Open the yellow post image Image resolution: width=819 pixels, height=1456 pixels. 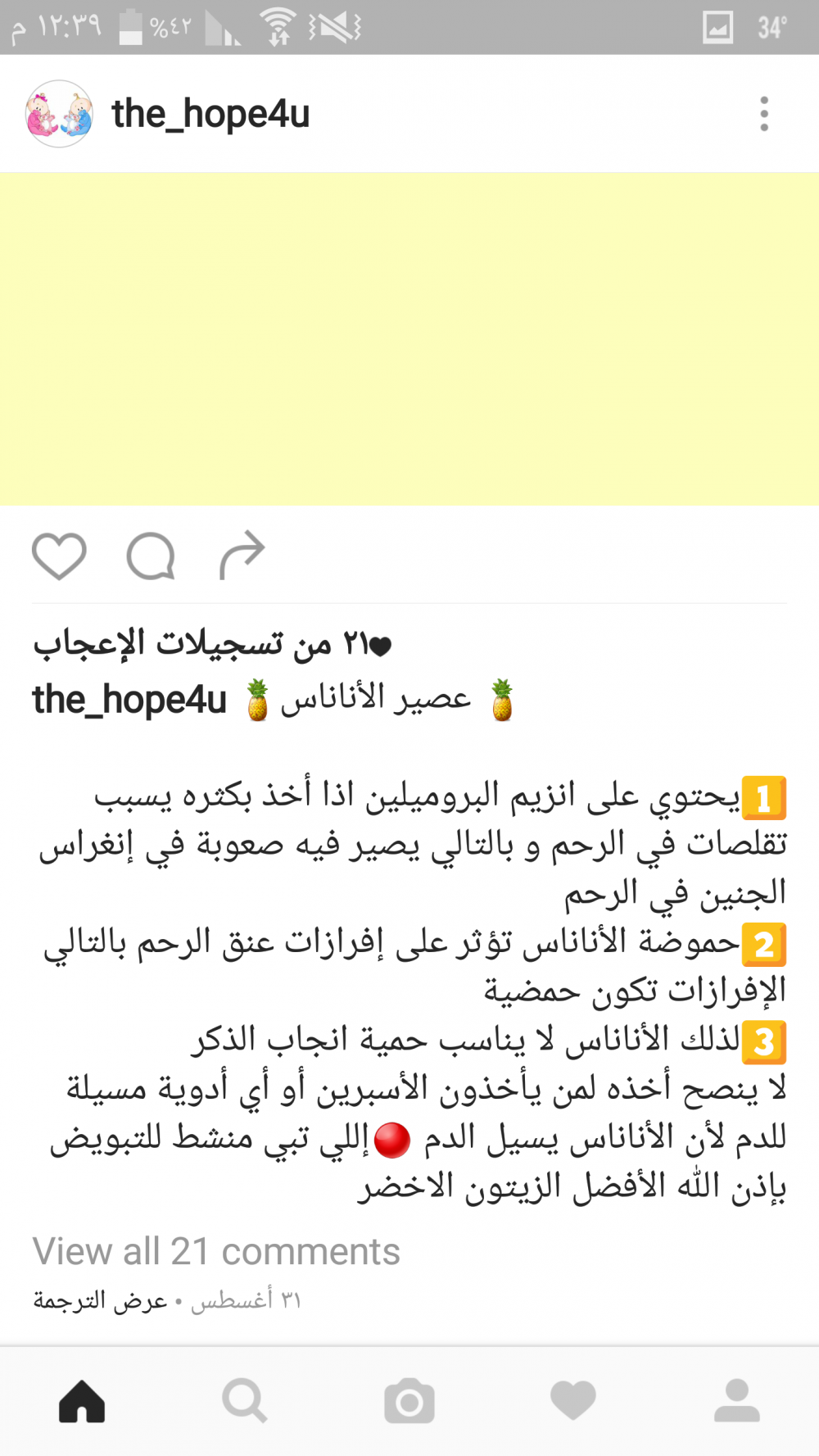point(409,339)
